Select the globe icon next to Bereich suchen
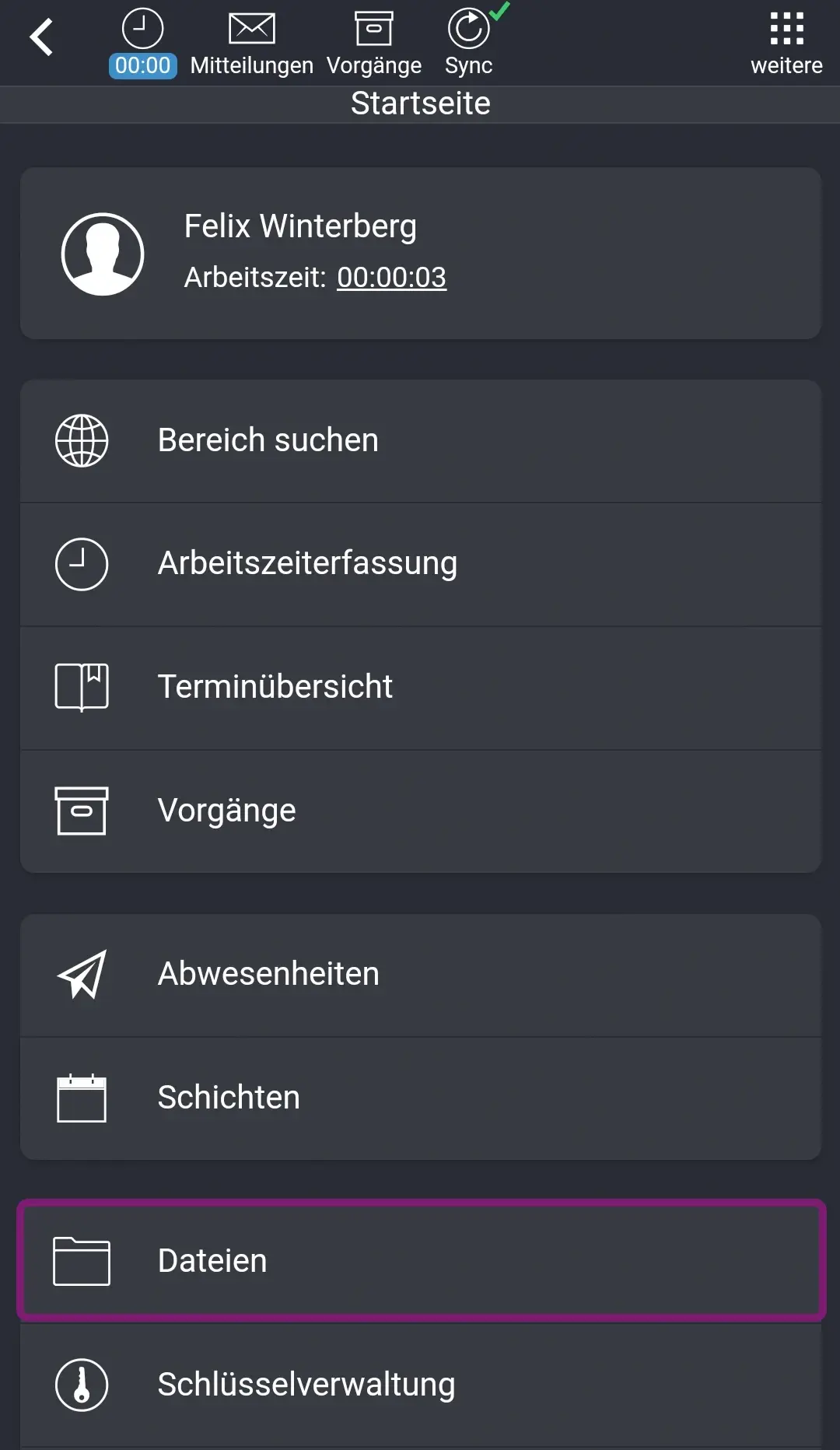840x1450 pixels. coord(80,440)
